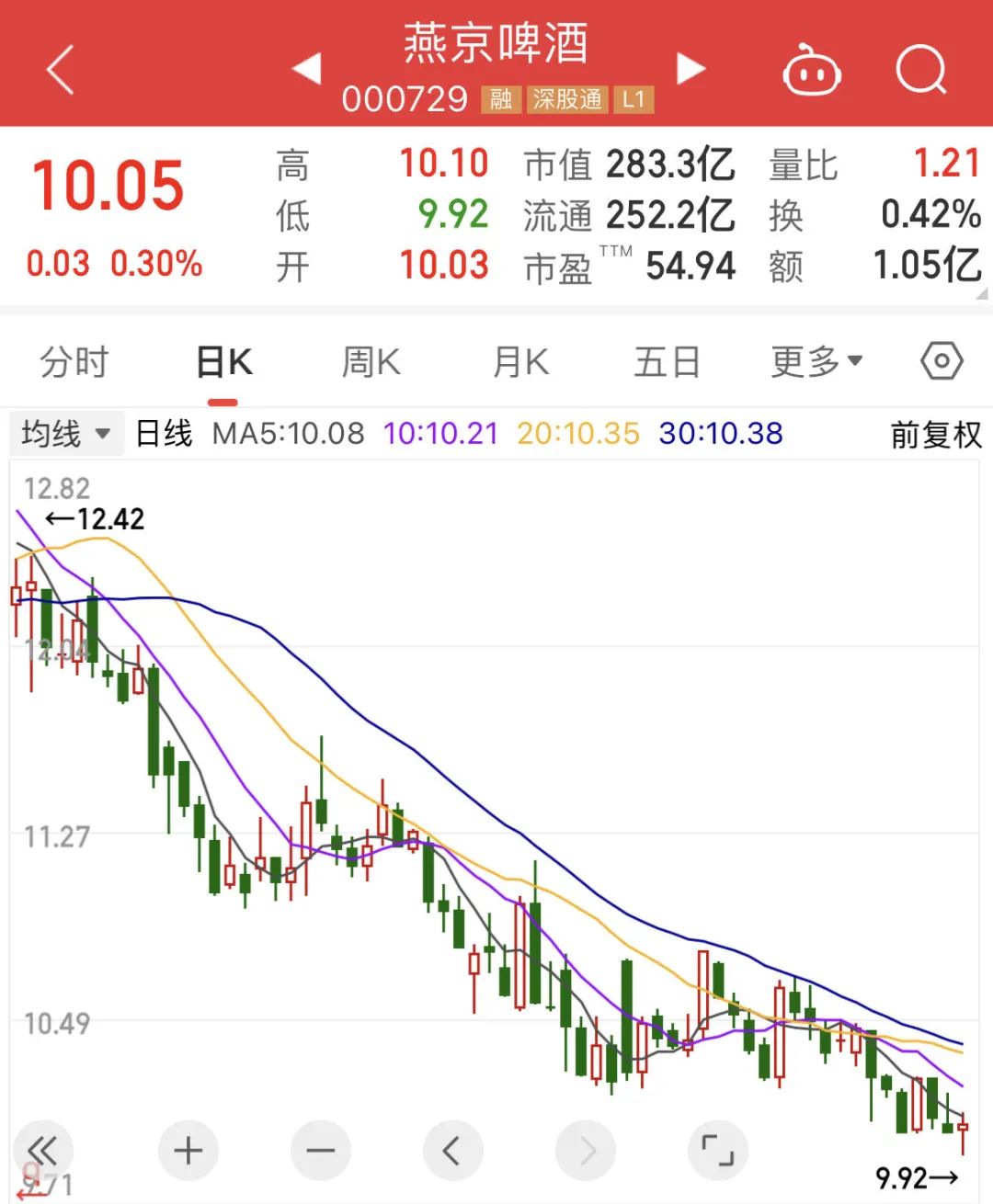
Task: Zoom in the K-line chart
Action: (x=188, y=1150)
